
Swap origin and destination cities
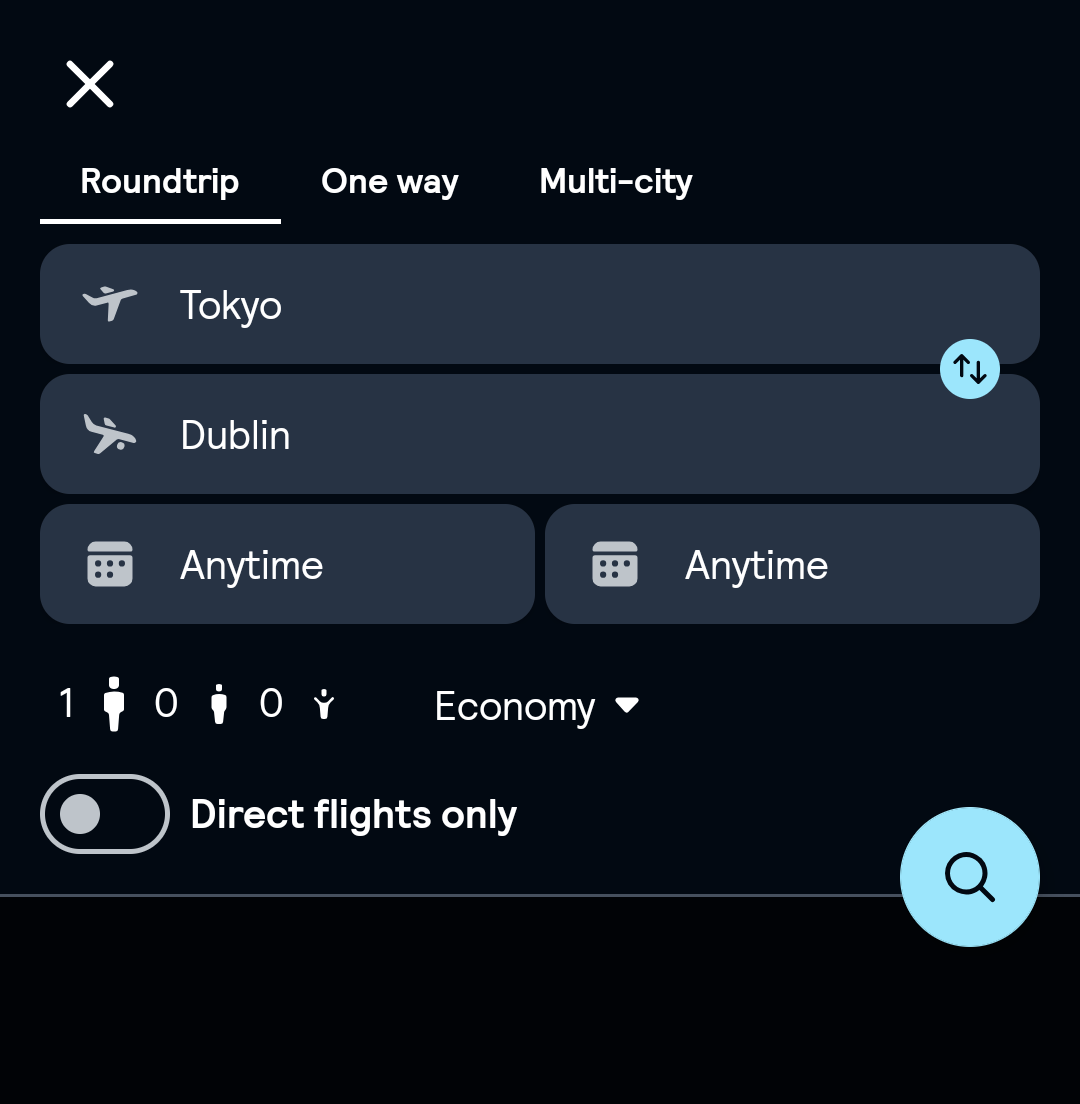969,369
